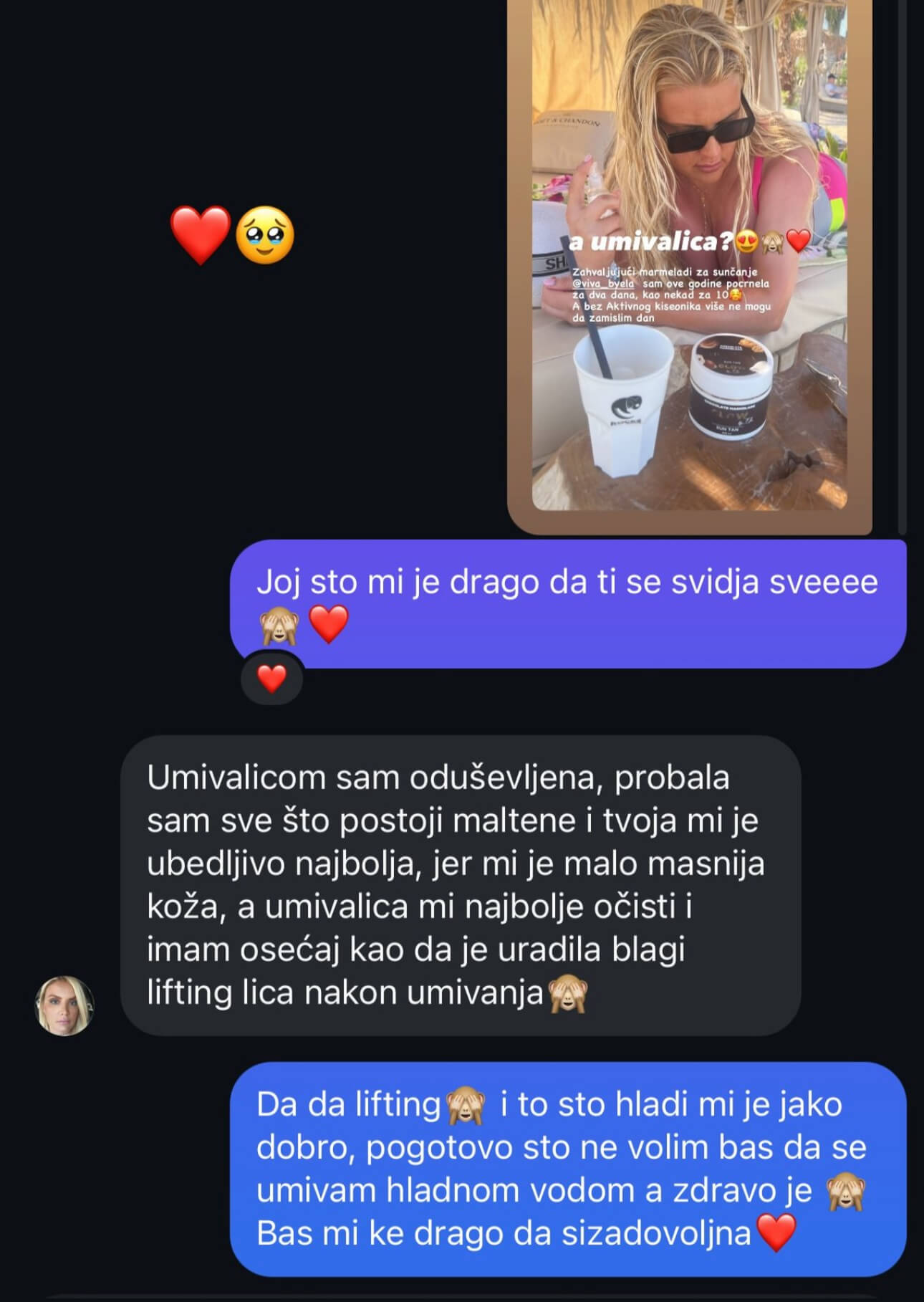The width and height of the screenshot is (924, 1302).
Task: View heart reaction under the "Joj sto mi je drago" message
Action: click(x=271, y=679)
